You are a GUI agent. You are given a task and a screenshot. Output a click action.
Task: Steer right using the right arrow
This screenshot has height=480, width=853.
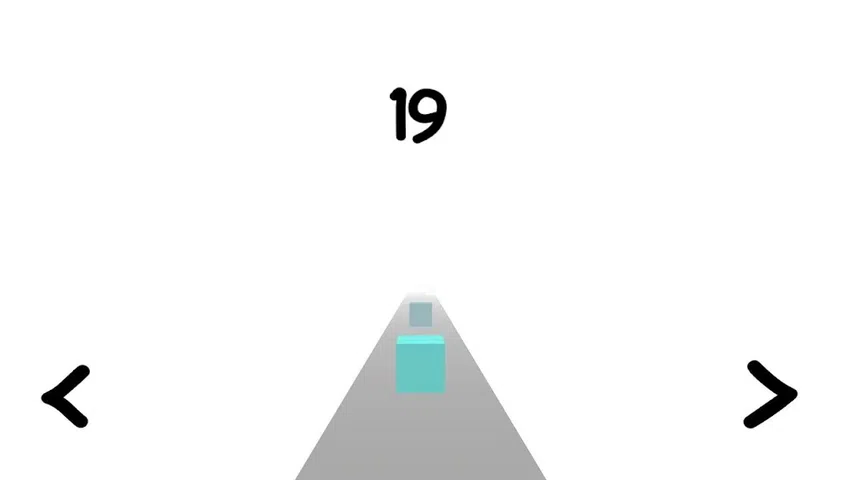tap(770, 394)
